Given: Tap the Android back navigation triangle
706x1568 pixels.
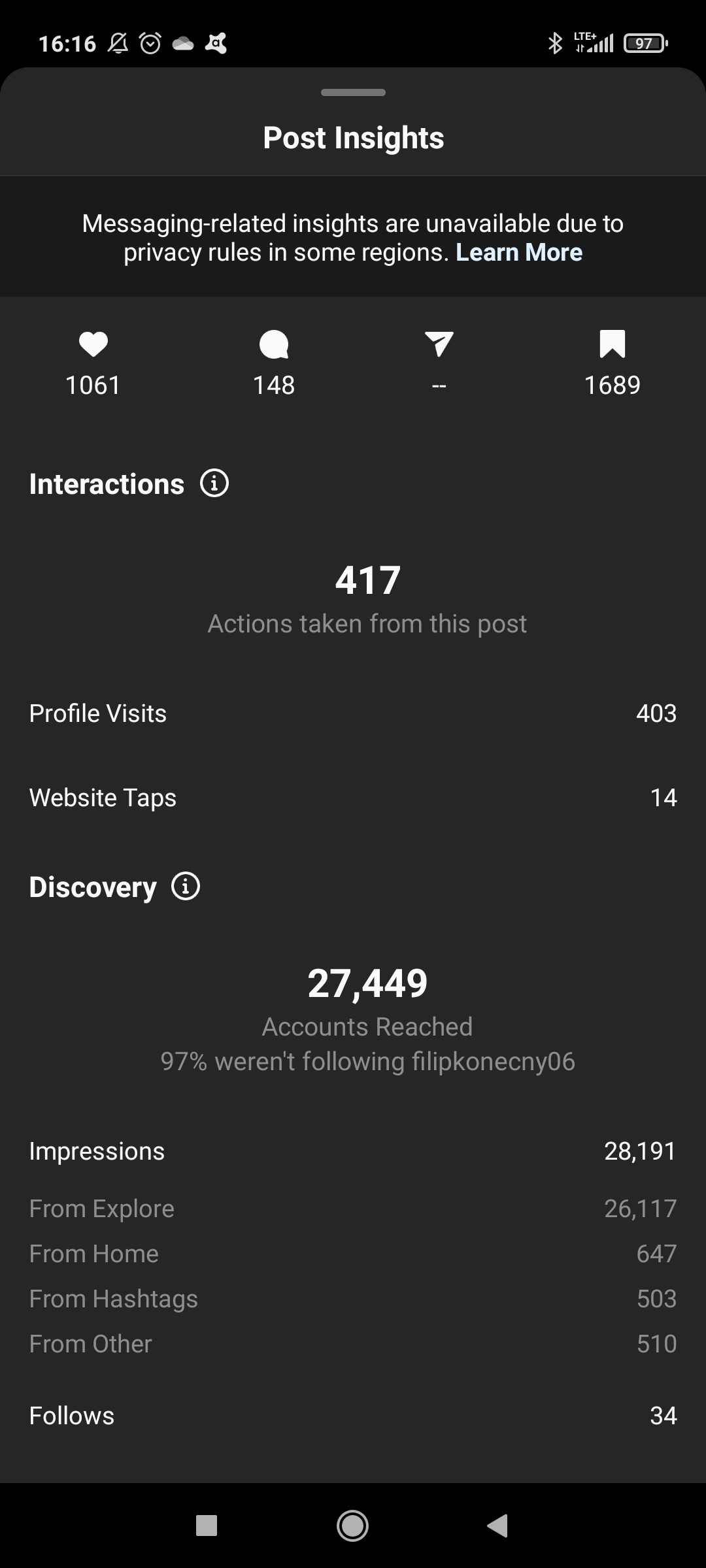Looking at the screenshot, I should tap(497, 1527).
